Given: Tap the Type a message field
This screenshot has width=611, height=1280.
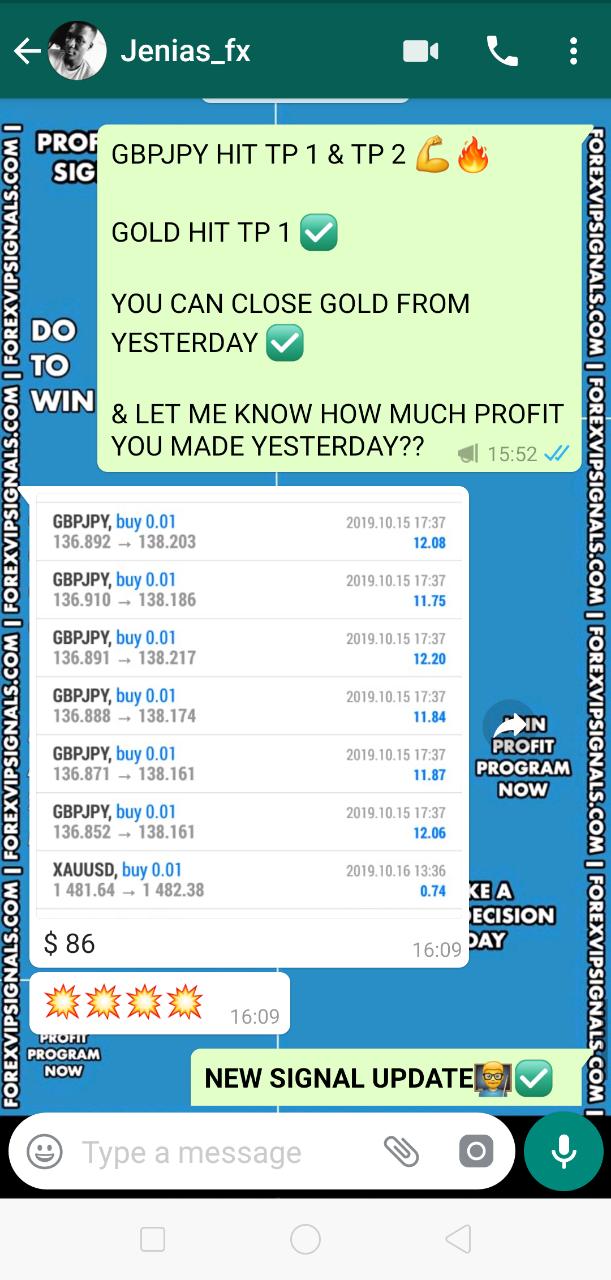Looking at the screenshot, I should [x=220, y=1152].
